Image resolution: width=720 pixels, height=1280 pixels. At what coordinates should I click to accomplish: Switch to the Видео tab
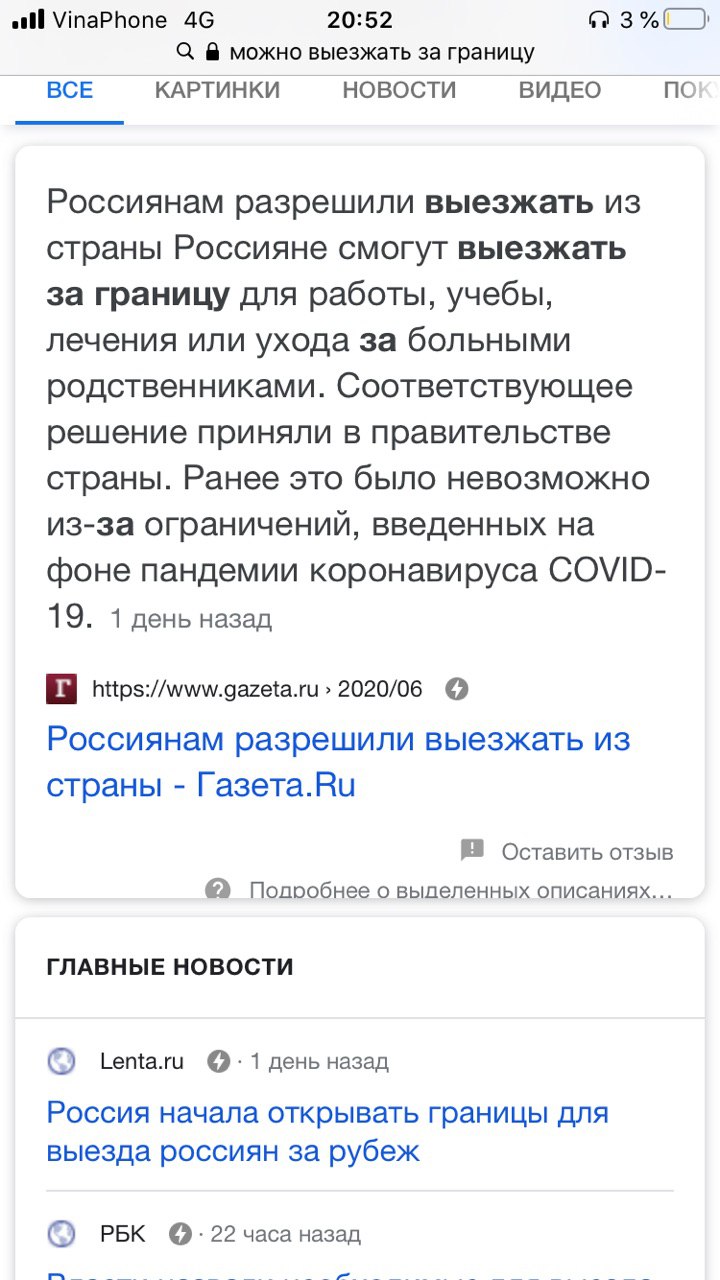click(x=559, y=90)
